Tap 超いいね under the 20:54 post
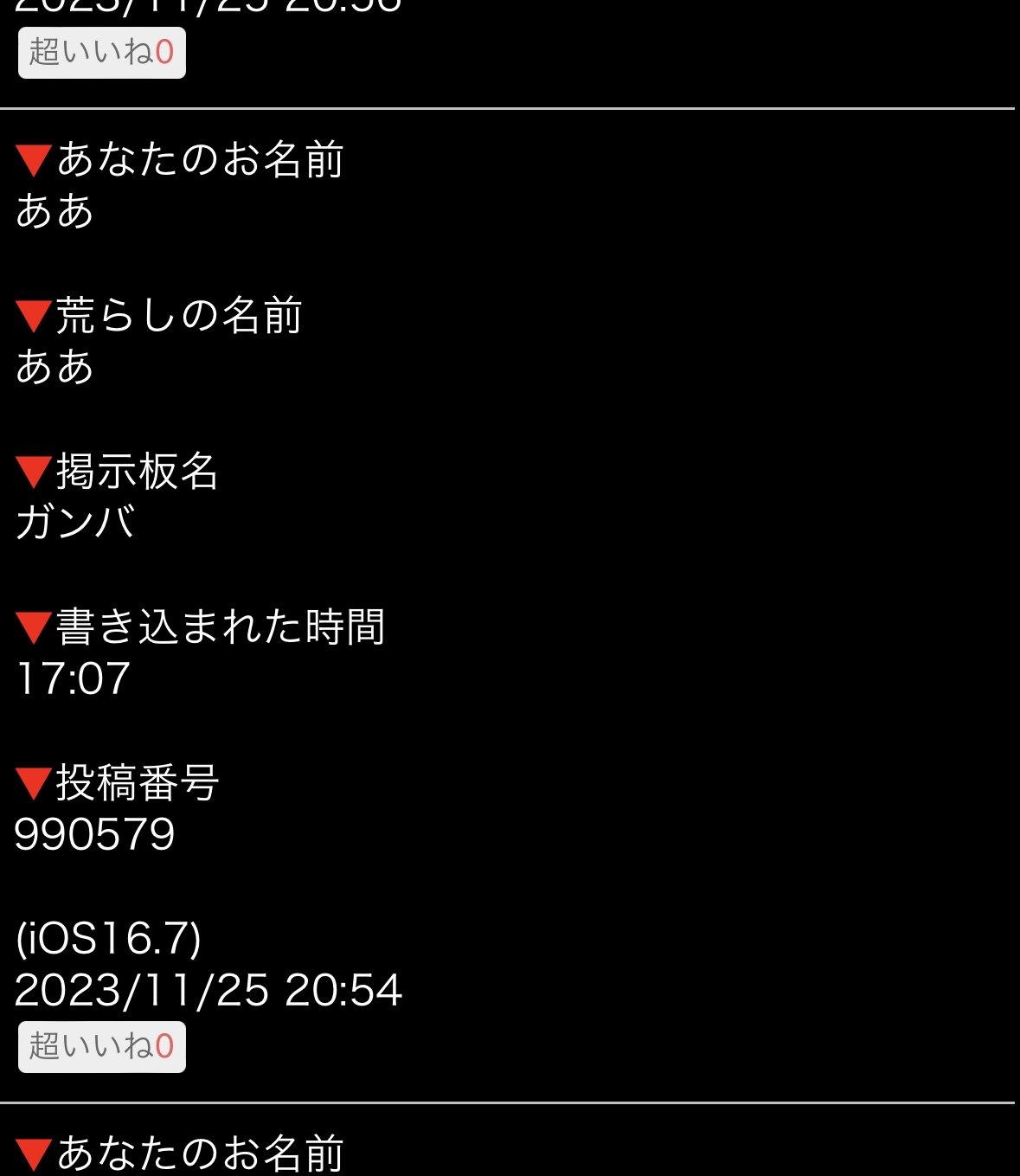The image size is (1020, 1176). [101, 1046]
